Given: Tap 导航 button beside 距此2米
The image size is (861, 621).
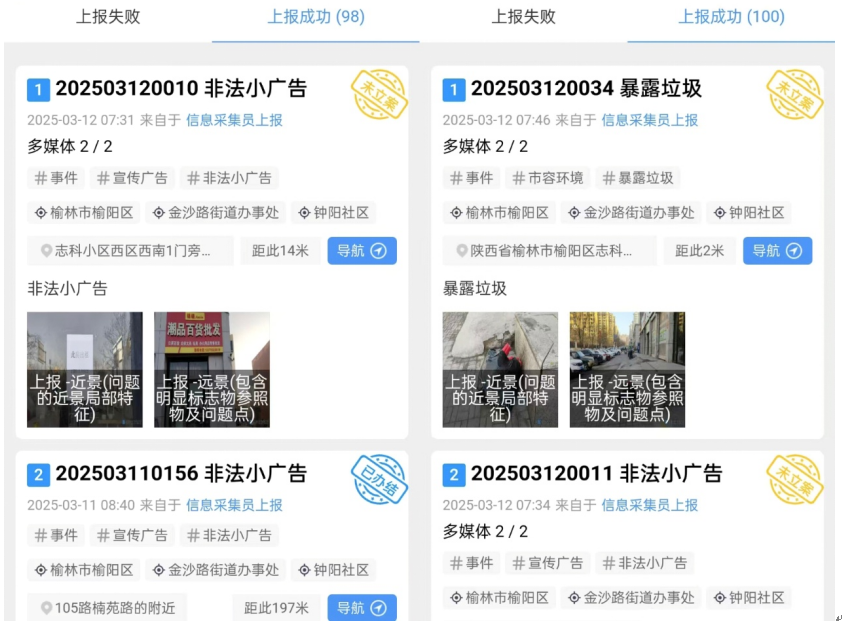Looking at the screenshot, I should (x=777, y=251).
